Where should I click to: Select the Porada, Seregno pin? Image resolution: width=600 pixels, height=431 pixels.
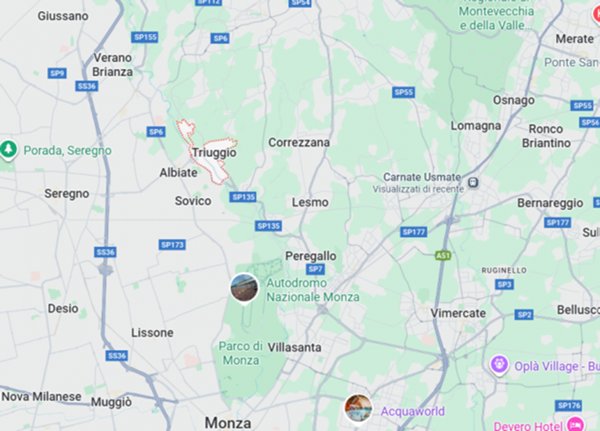click(9, 149)
